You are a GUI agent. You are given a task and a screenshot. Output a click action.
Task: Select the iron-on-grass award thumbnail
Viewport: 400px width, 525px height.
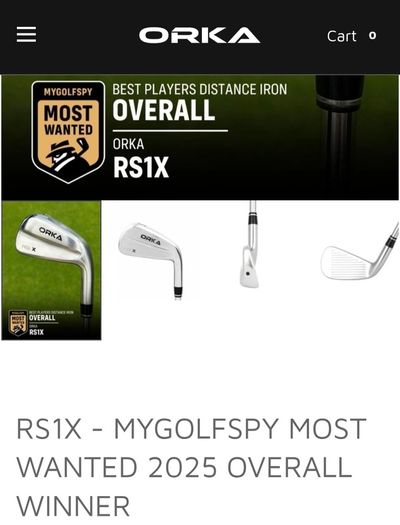tap(51, 270)
